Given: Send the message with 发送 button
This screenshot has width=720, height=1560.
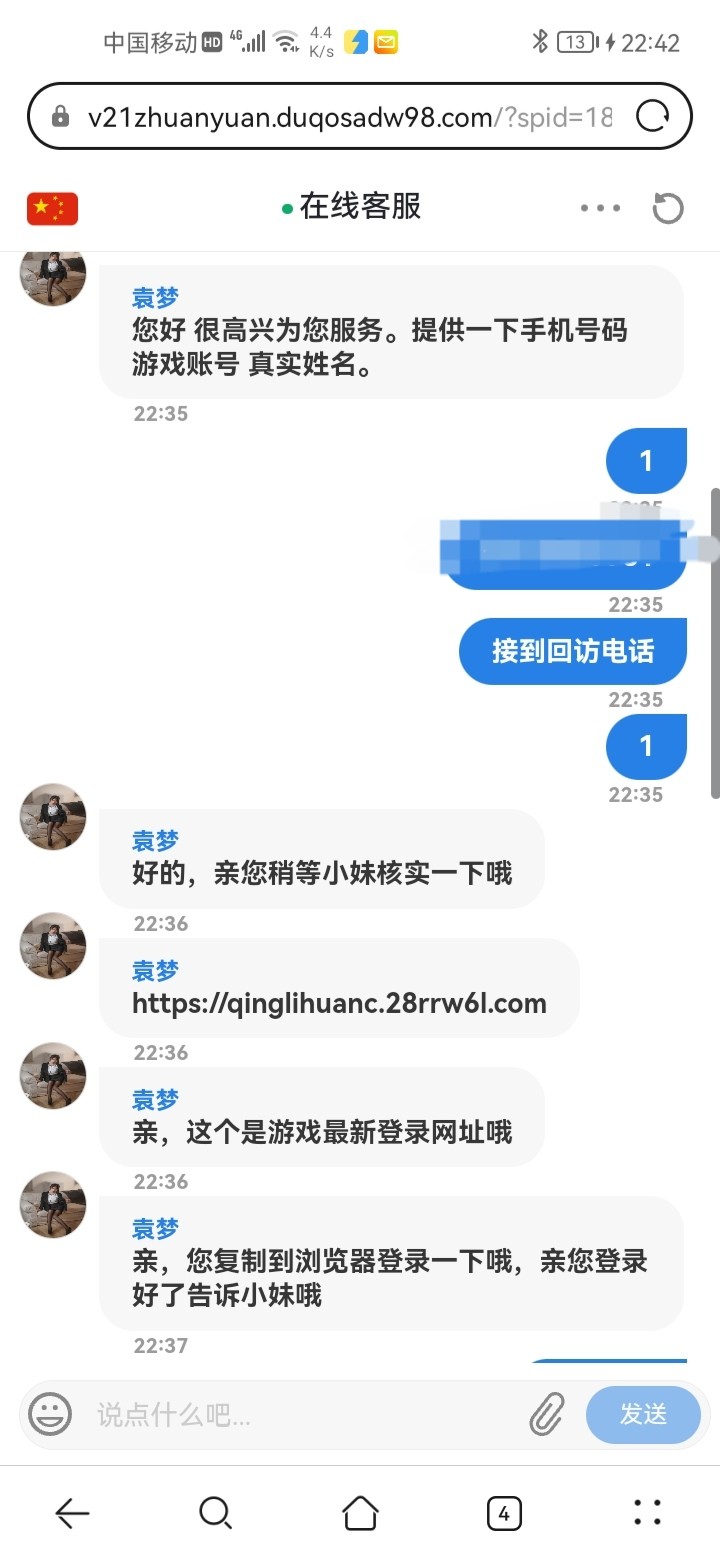Looking at the screenshot, I should (643, 1414).
